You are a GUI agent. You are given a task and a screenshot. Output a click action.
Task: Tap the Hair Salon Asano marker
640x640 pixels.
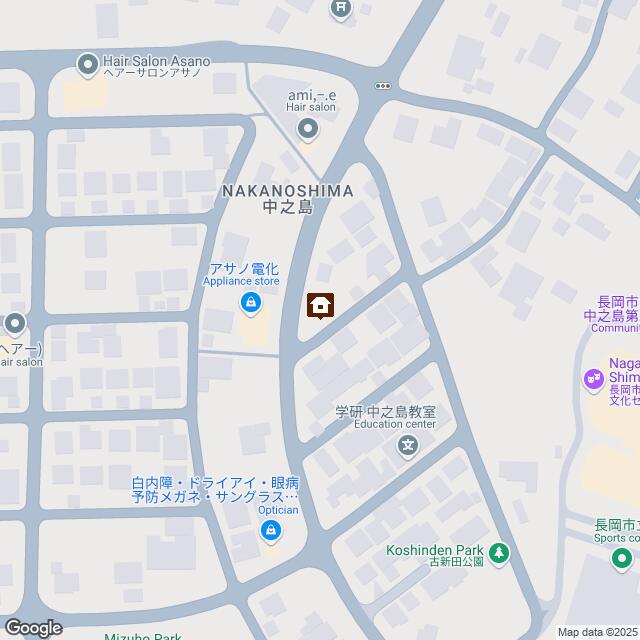coord(89,62)
